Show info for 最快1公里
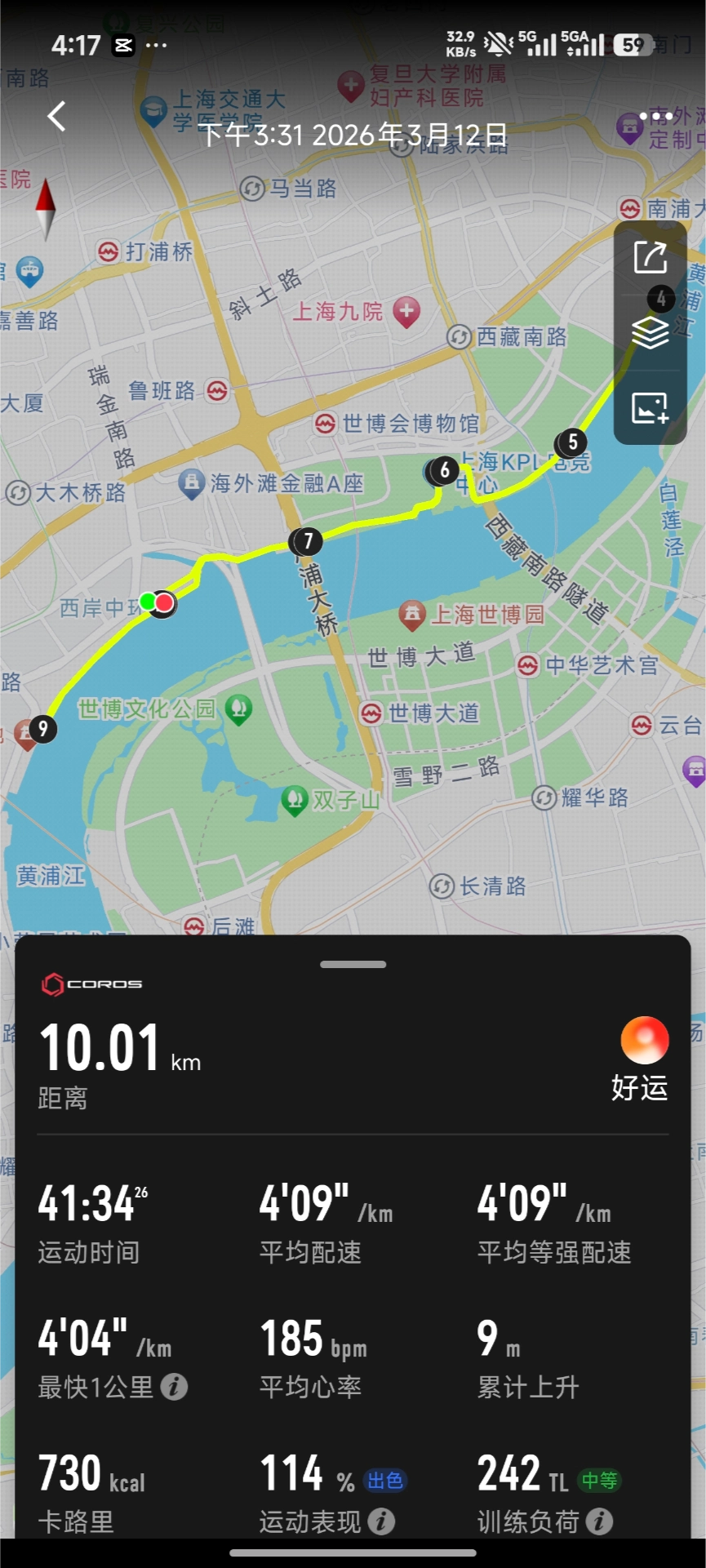 pyautogui.click(x=174, y=1386)
